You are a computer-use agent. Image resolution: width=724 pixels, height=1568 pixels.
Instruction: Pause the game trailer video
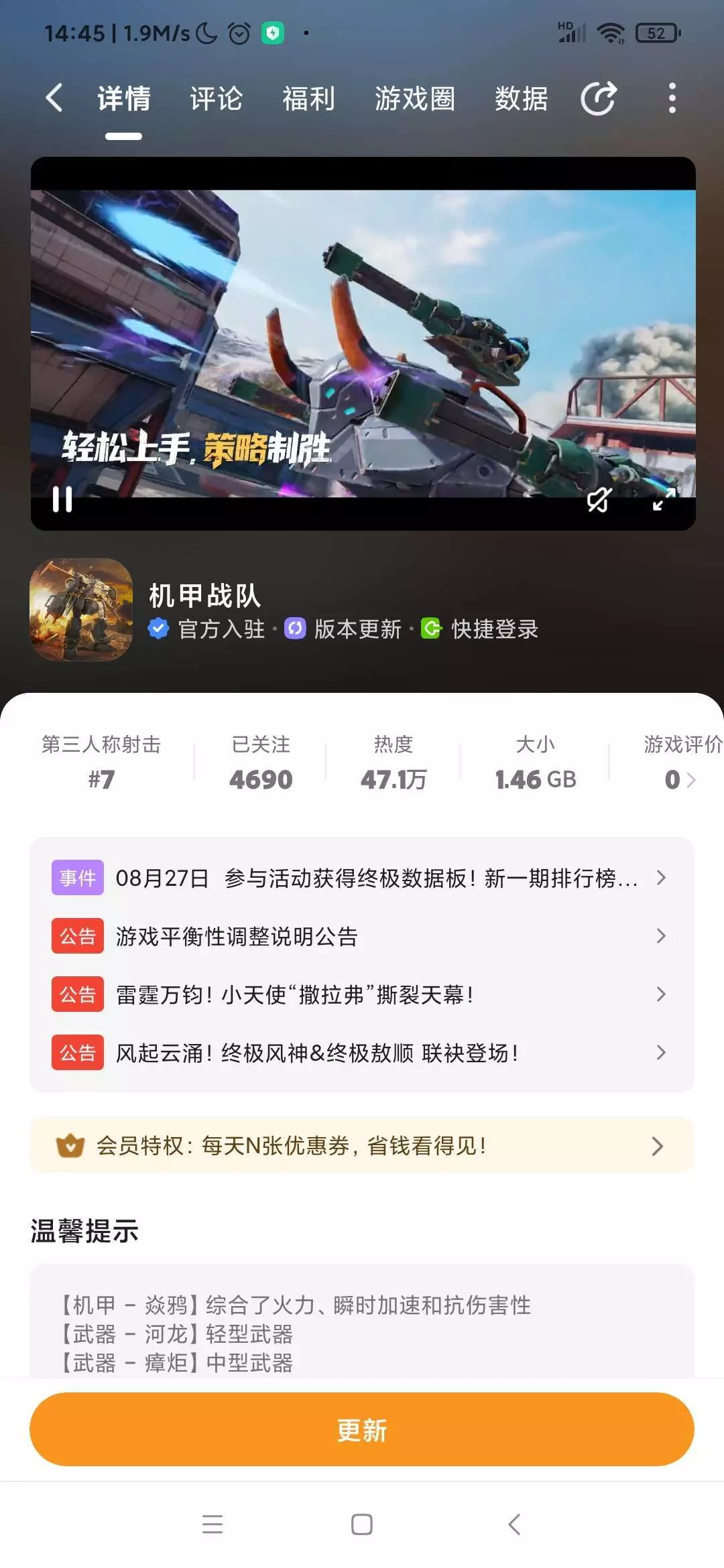pos(62,499)
